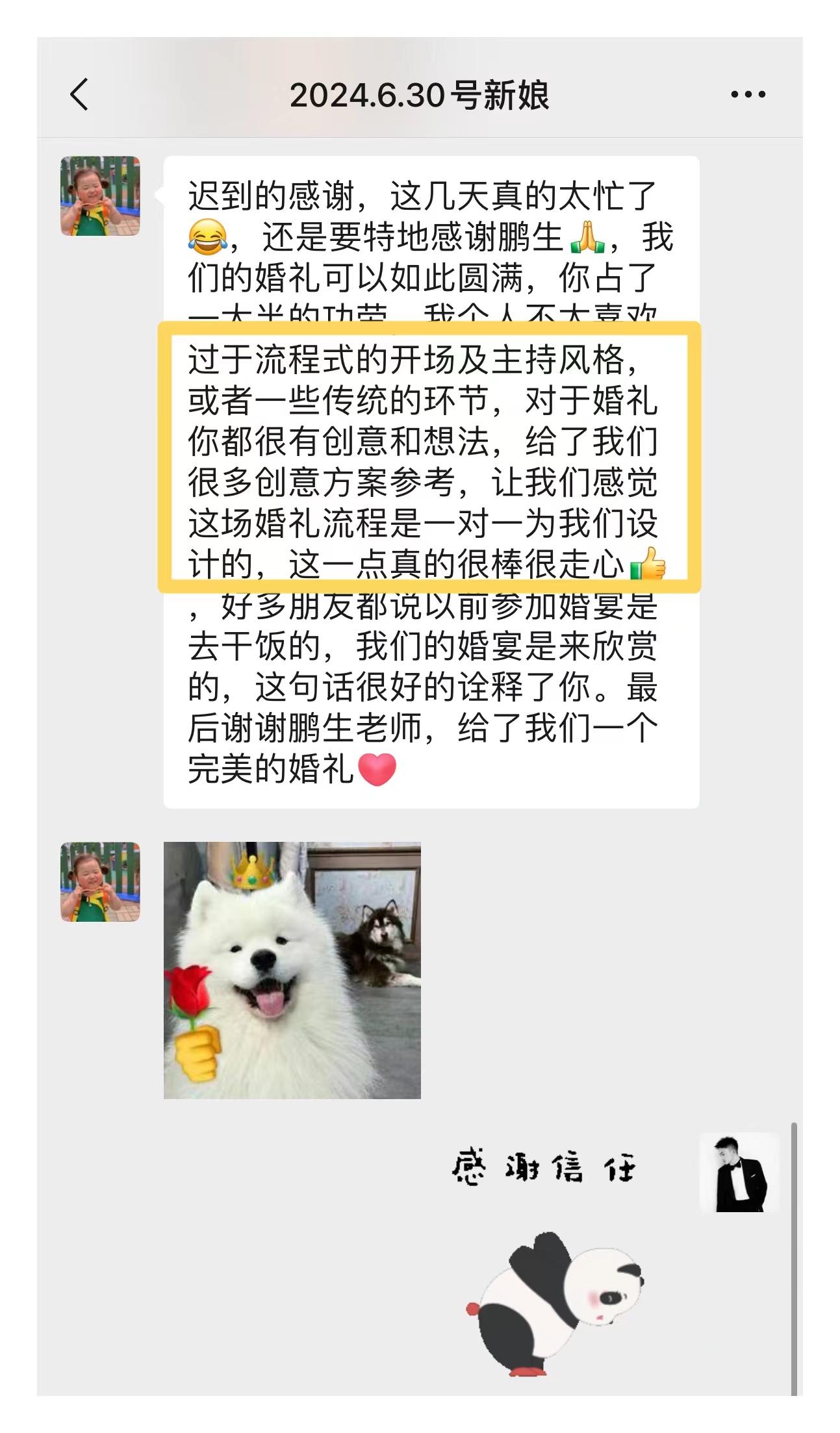View the Samoyed dog with rose picture
This screenshot has width=840, height=1433.
tap(292, 970)
